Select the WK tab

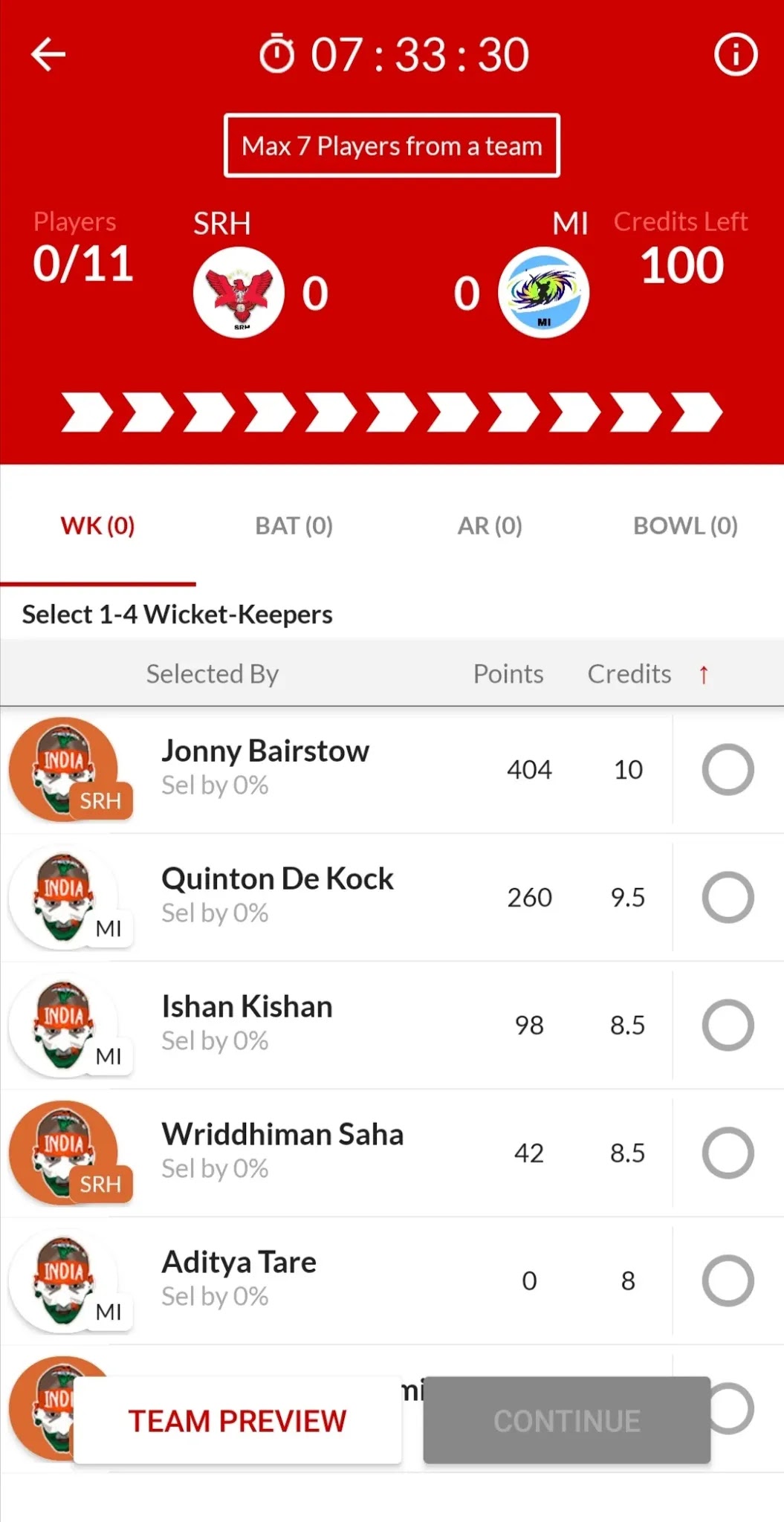pos(97,526)
